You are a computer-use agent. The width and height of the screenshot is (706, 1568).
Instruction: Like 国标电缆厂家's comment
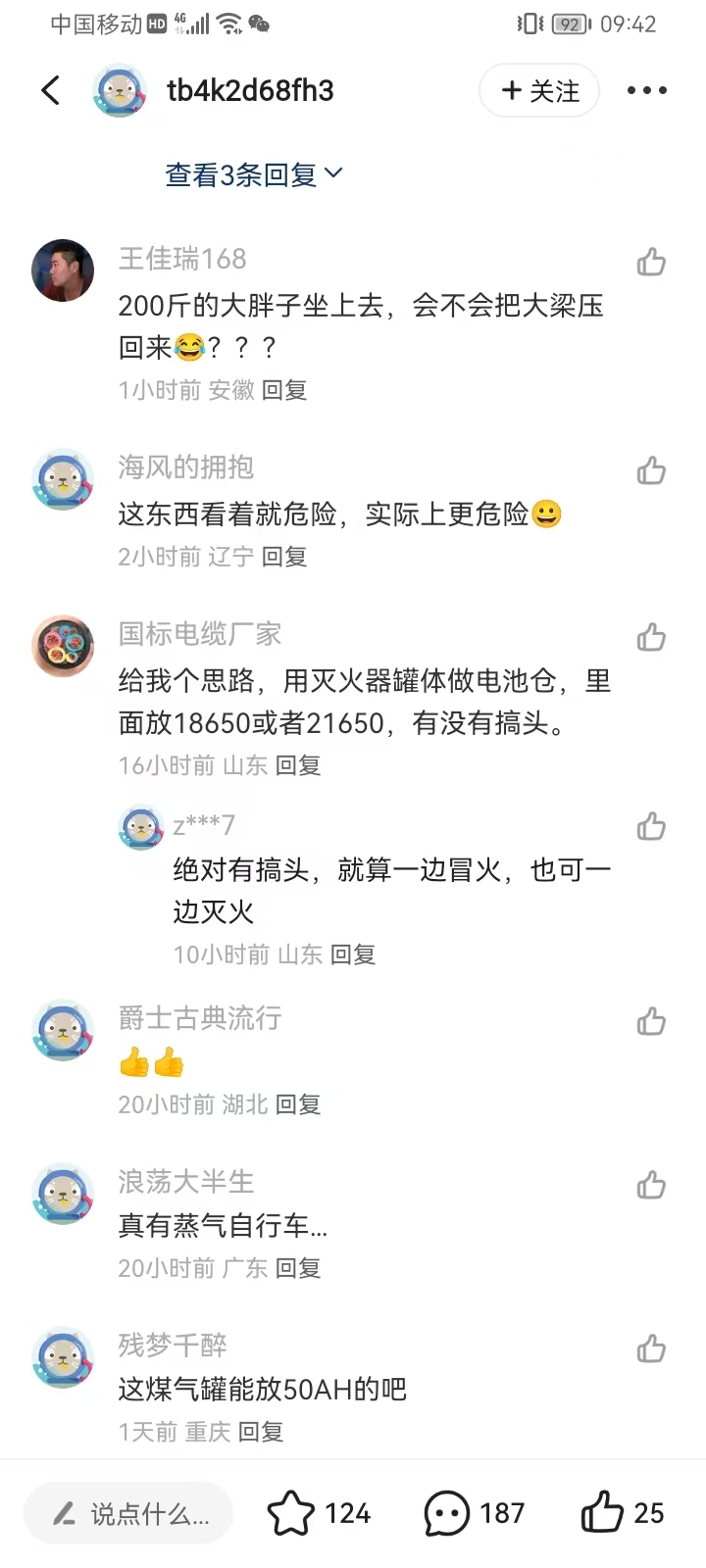651,638
